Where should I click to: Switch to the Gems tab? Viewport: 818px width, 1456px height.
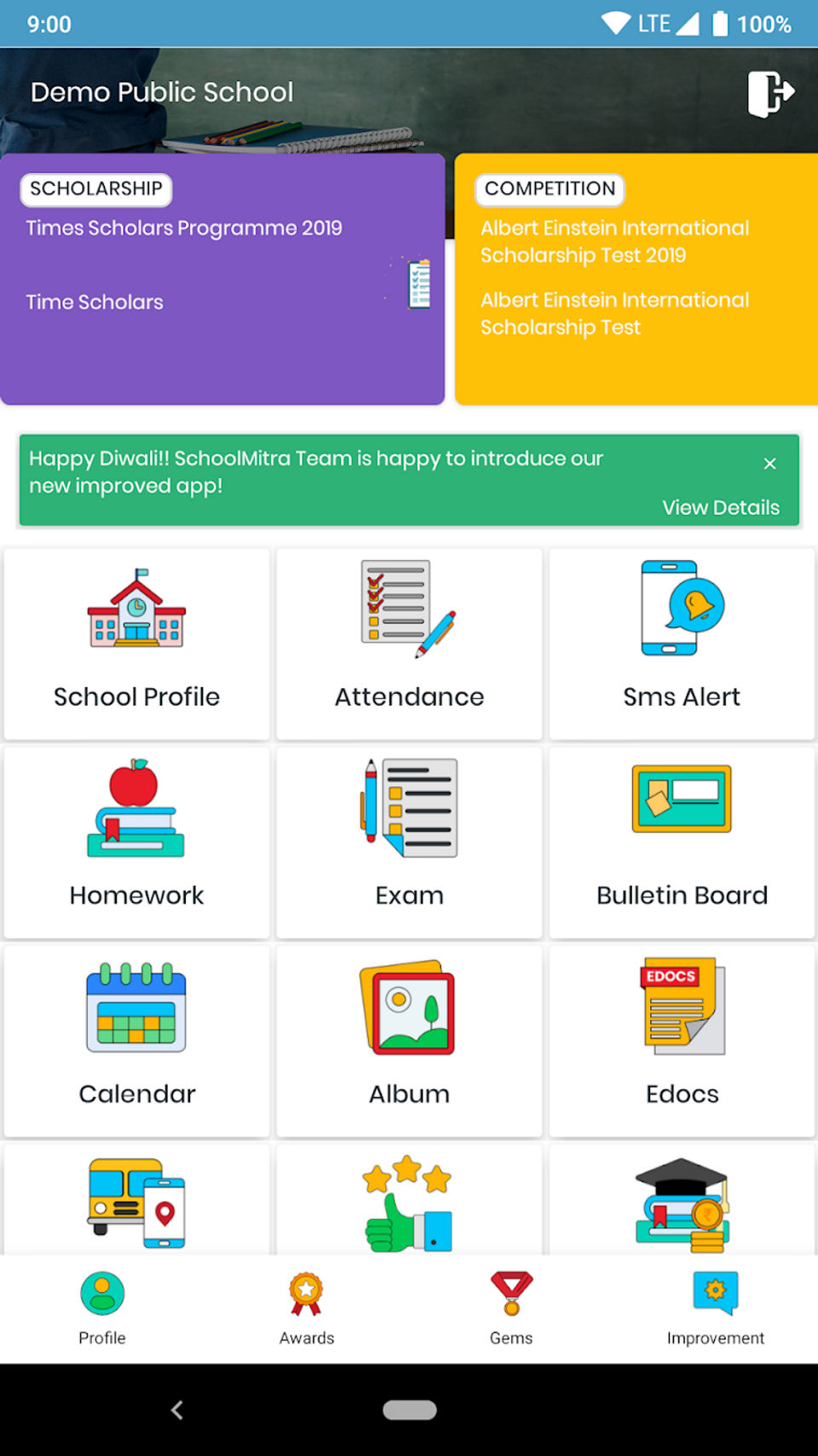(x=511, y=1308)
